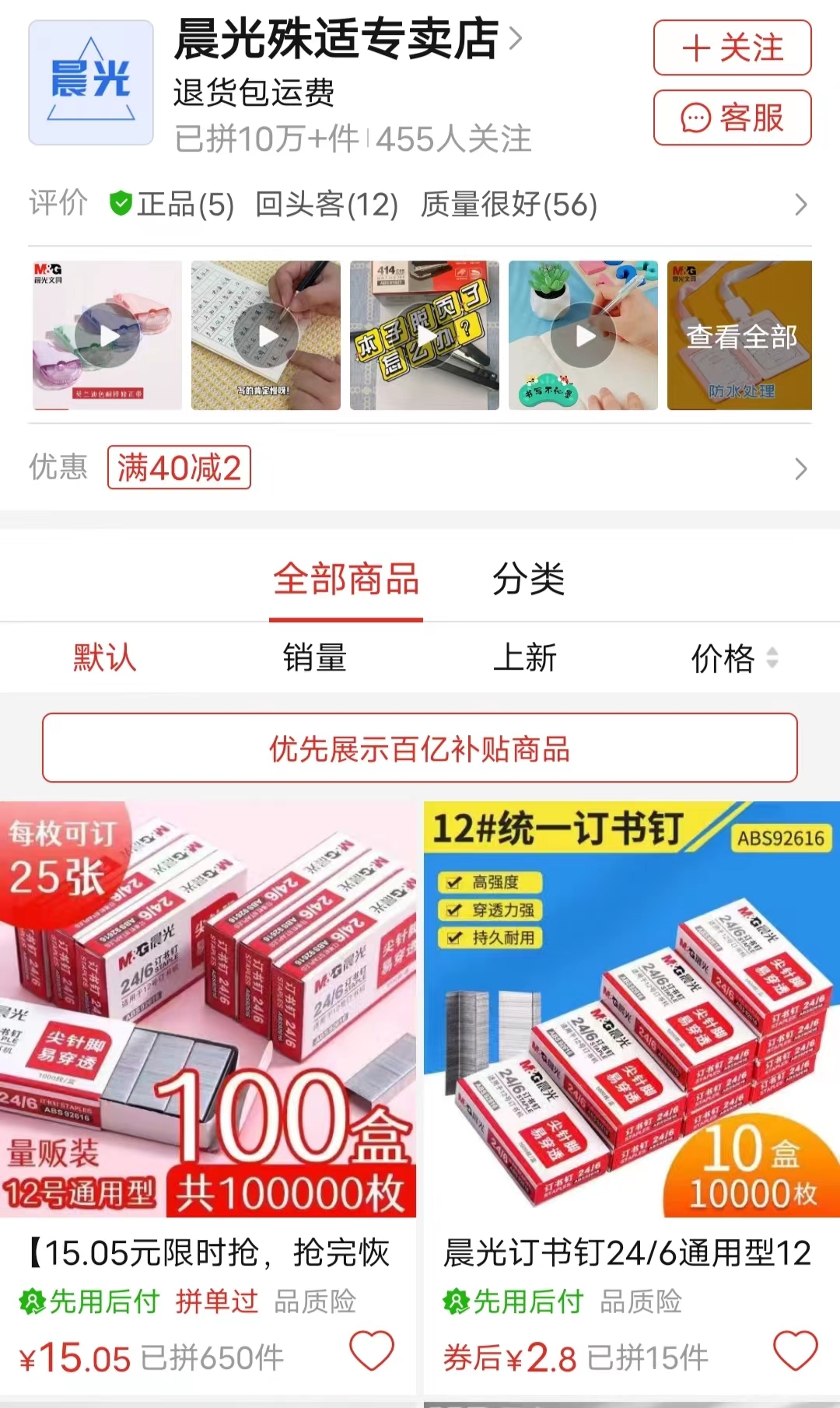This screenshot has width=840, height=1408.
Task: Select the 全部商品 tab
Action: click(x=346, y=580)
